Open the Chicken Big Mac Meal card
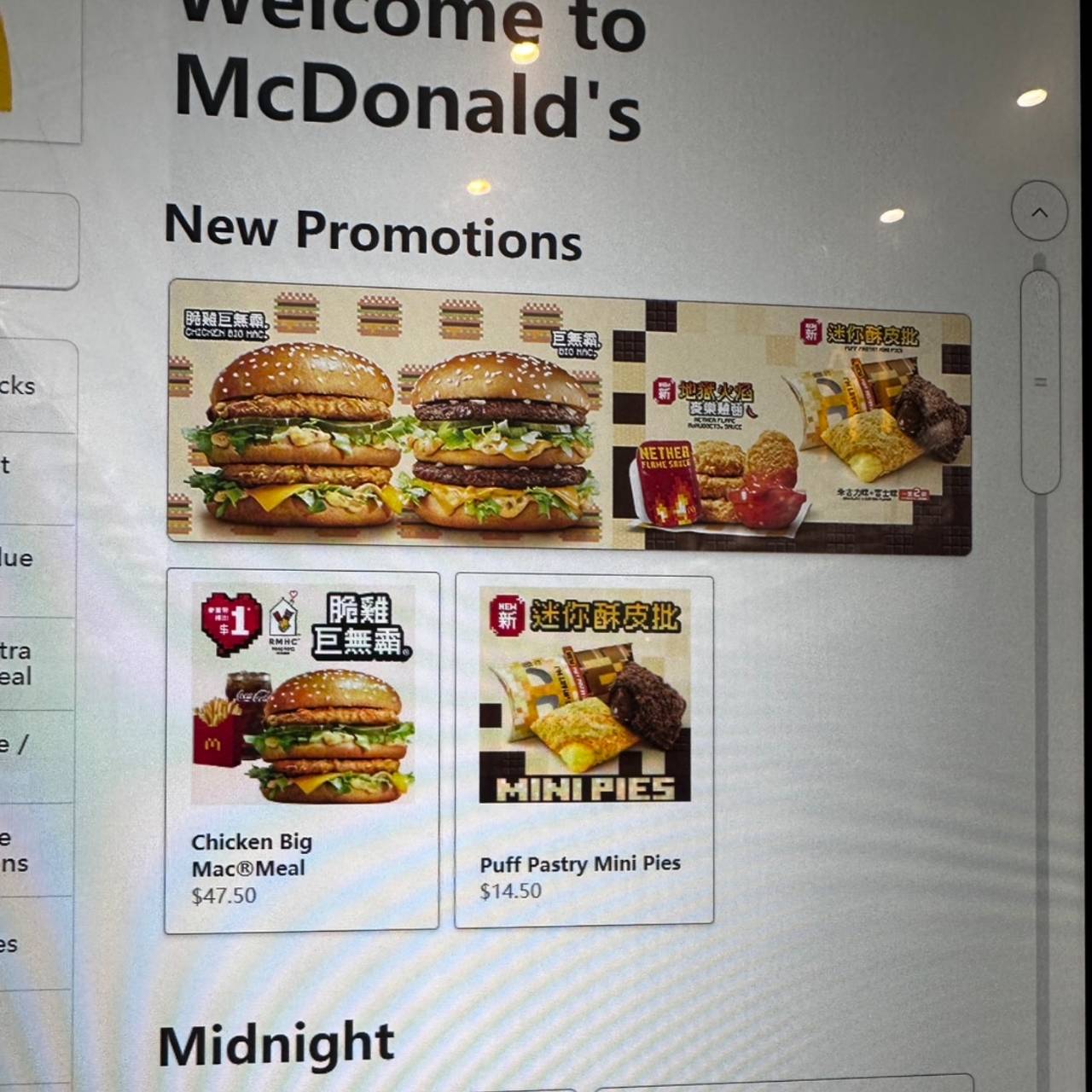The height and width of the screenshot is (1092, 1092). tap(302, 751)
